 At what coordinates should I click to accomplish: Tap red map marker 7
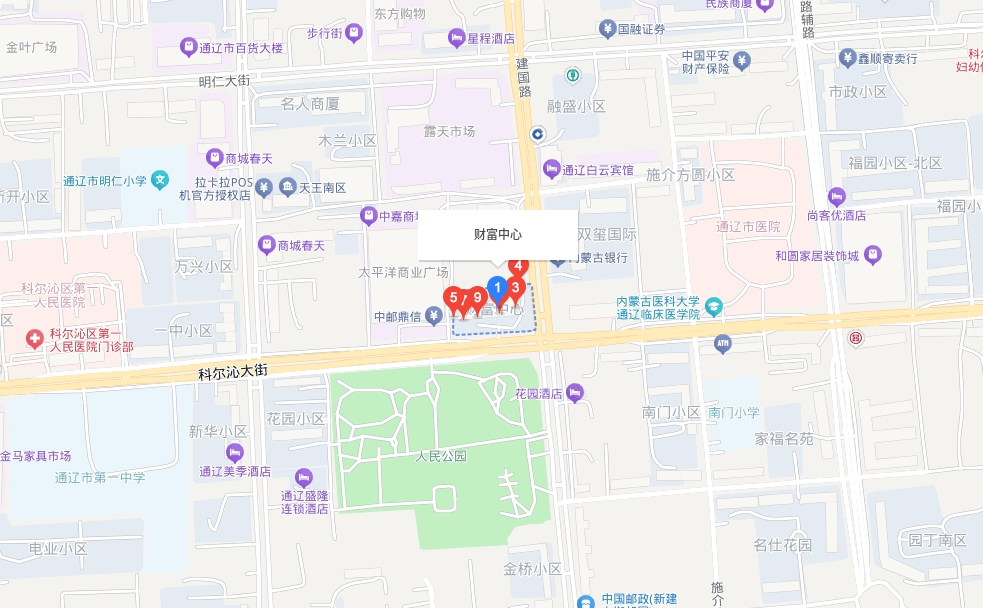(465, 301)
